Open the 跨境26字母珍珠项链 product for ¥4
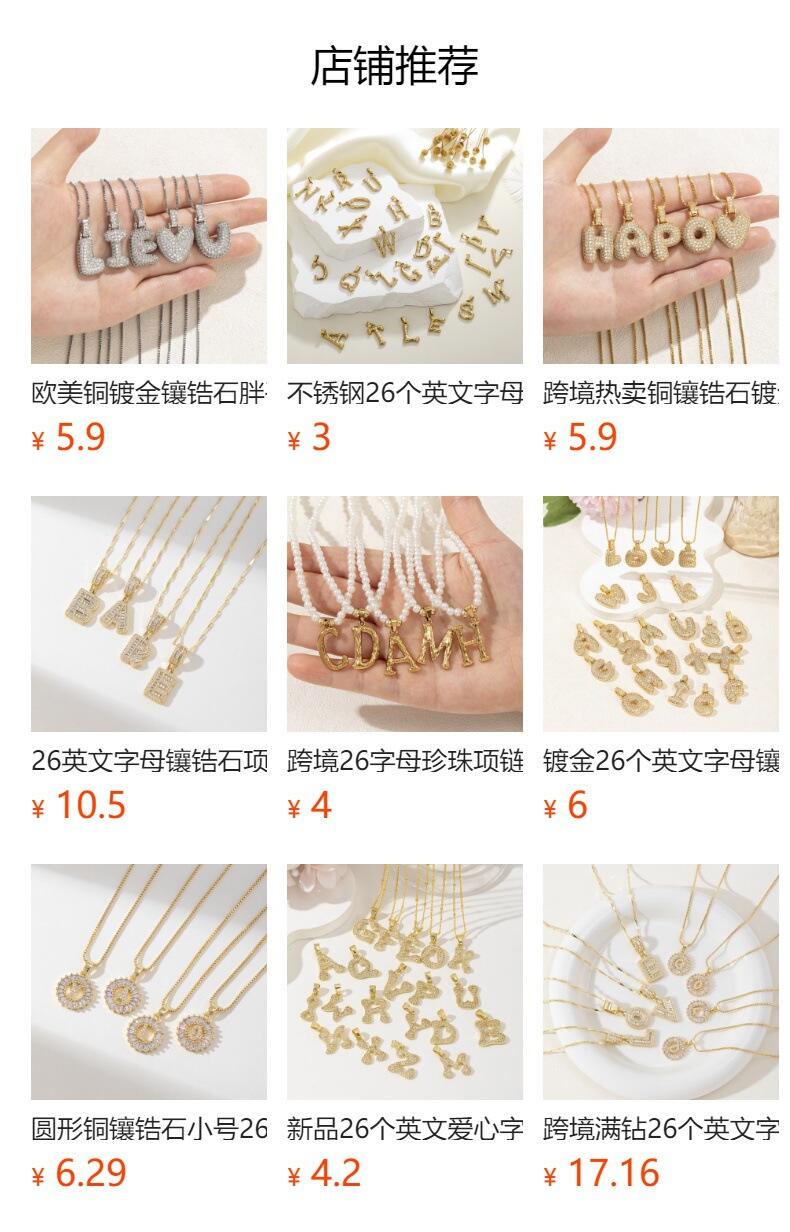Viewport: 790px width, 1232px height. pyautogui.click(x=404, y=614)
